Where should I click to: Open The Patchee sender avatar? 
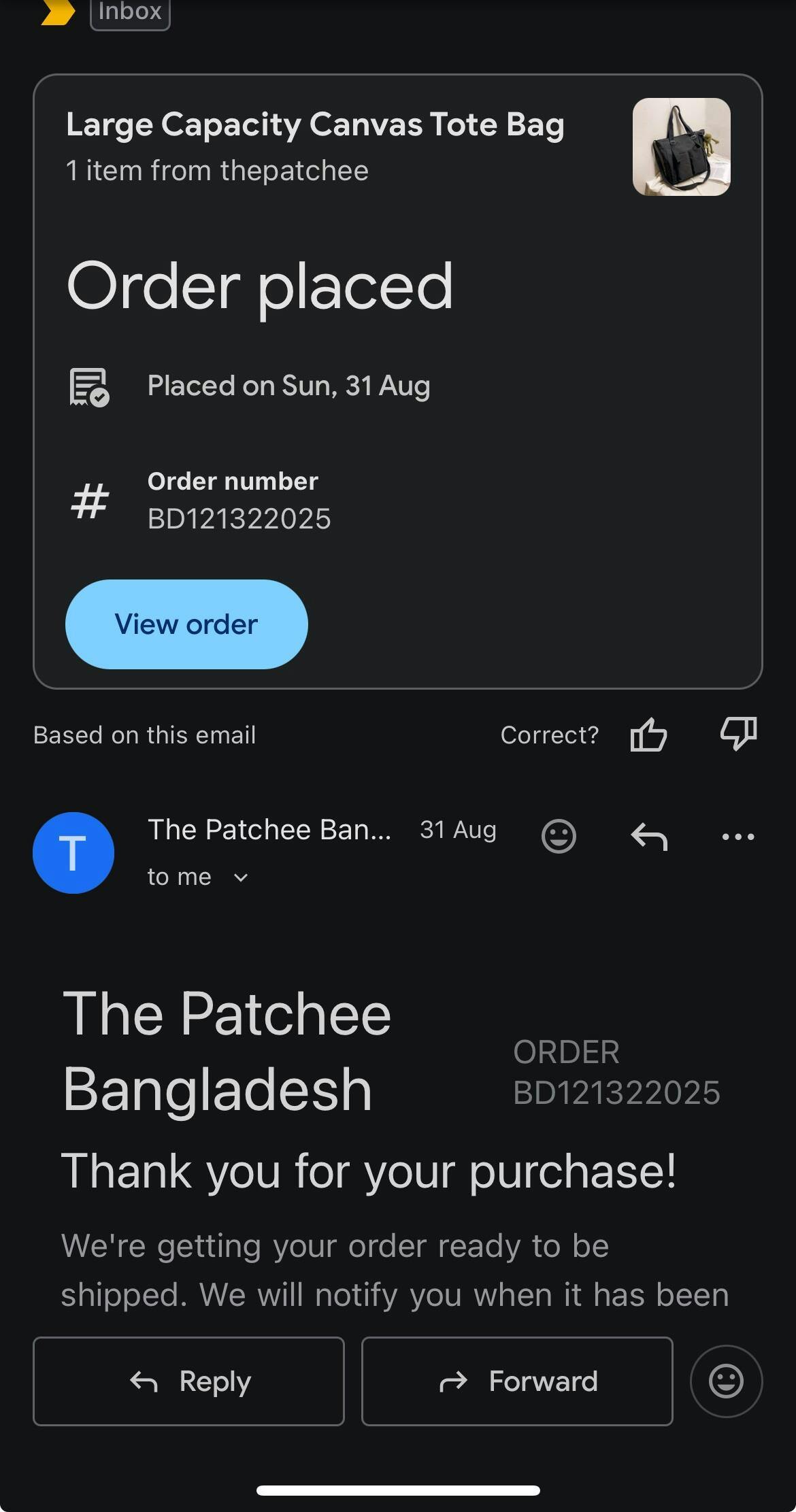pos(73,853)
